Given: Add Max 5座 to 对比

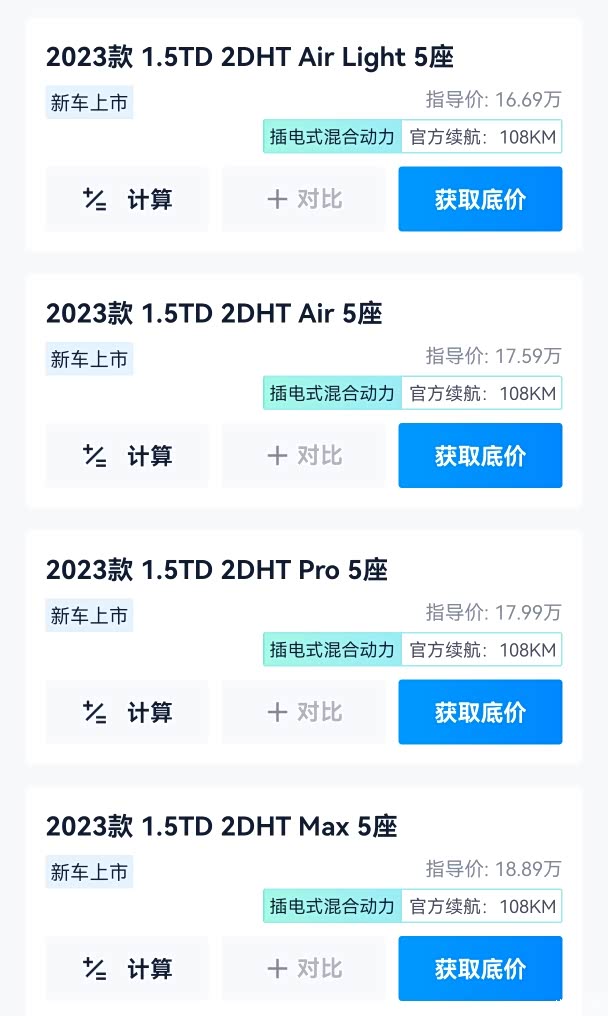Looking at the screenshot, I should point(304,968).
